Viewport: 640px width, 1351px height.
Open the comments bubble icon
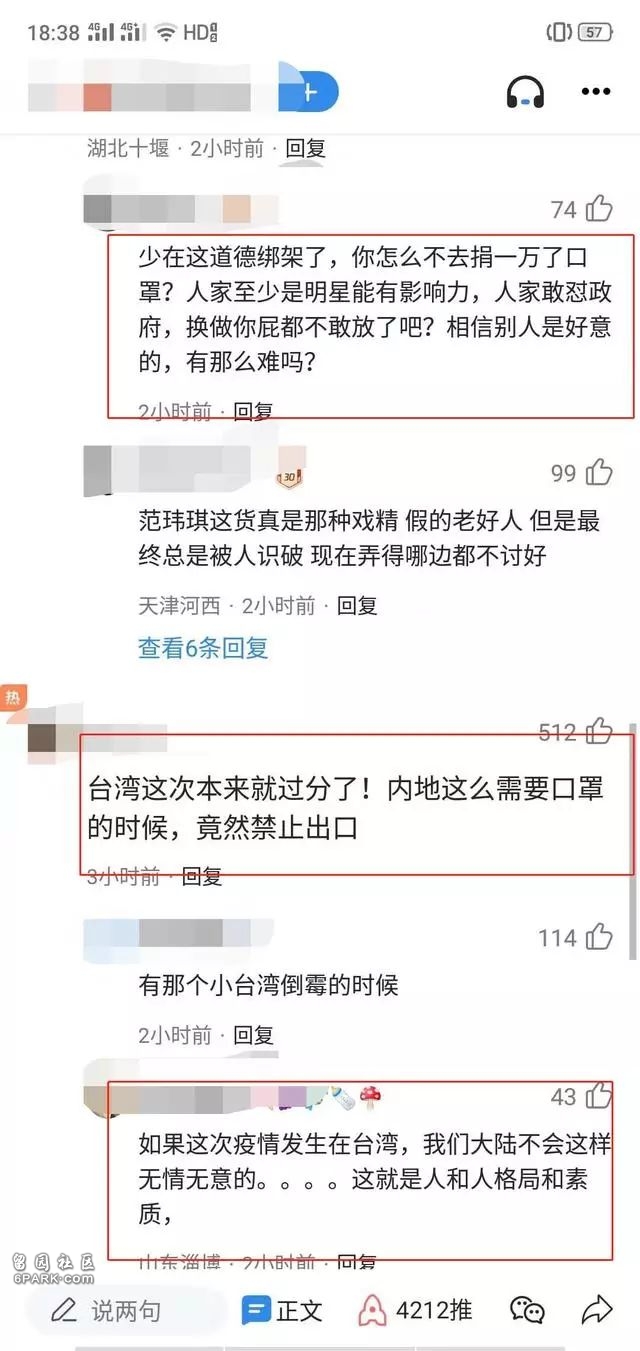point(527,1310)
